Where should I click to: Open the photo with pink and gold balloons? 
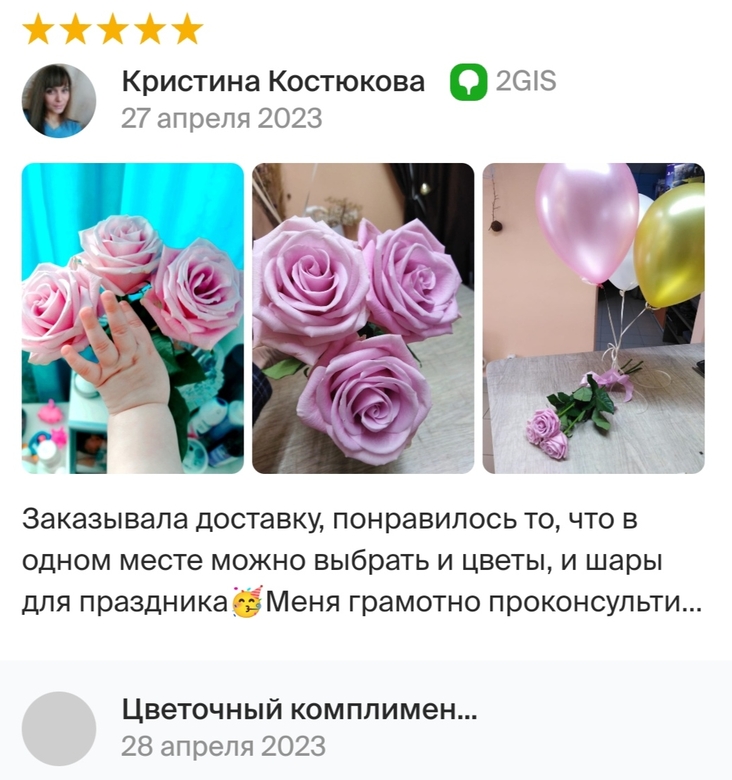(593, 318)
